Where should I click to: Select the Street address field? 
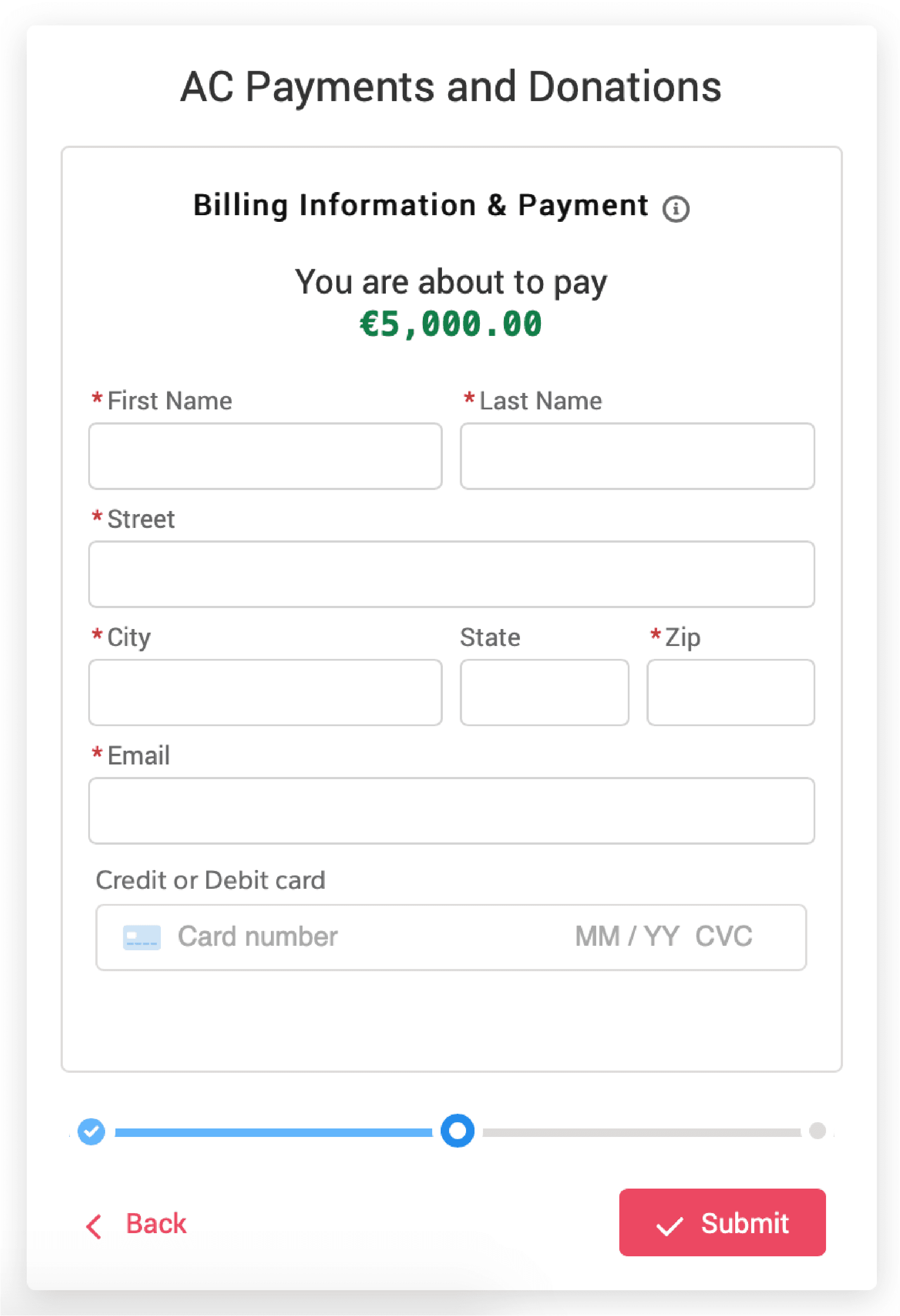pyautogui.click(x=450, y=574)
